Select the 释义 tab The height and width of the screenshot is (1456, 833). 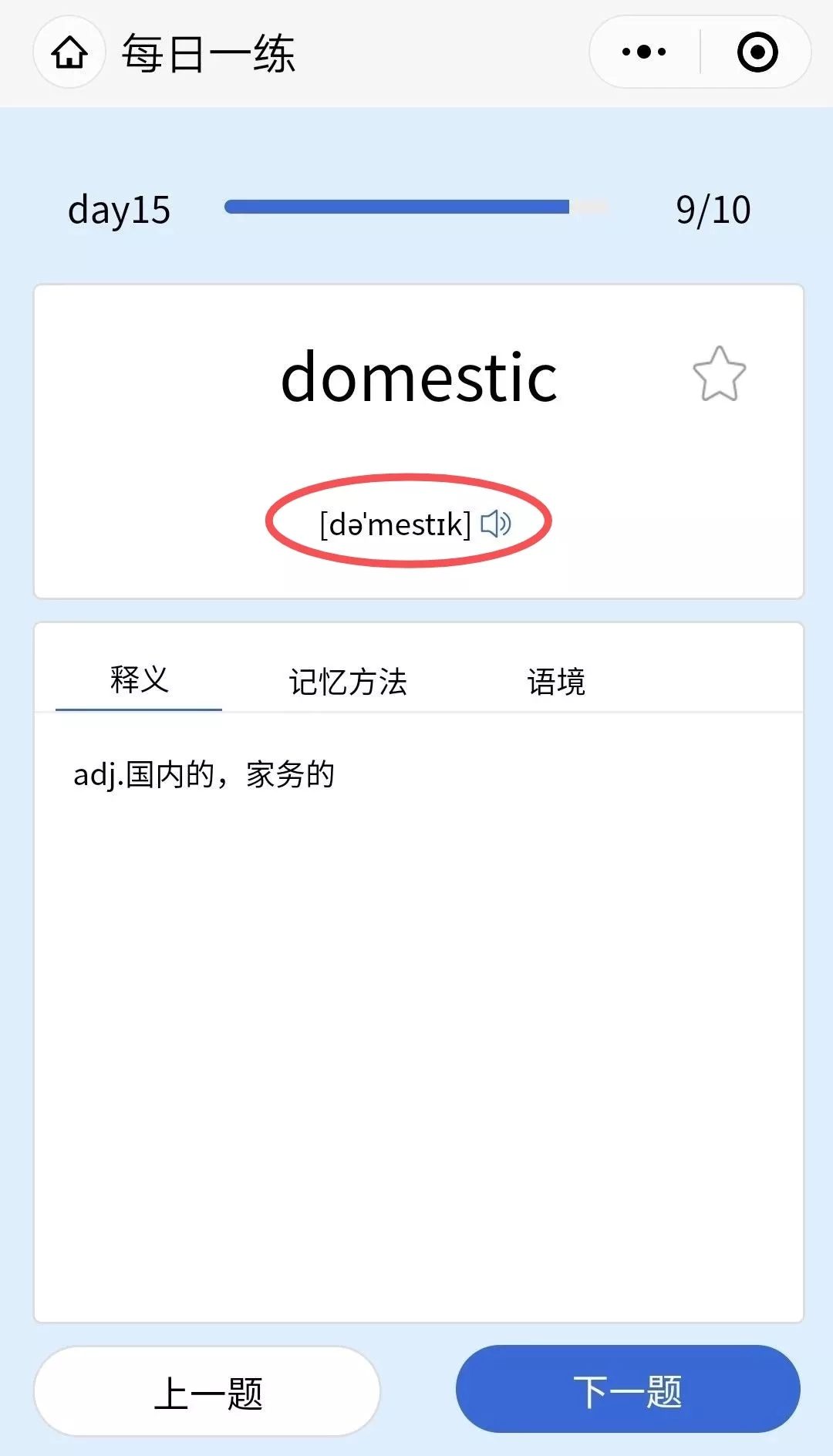[x=139, y=680]
